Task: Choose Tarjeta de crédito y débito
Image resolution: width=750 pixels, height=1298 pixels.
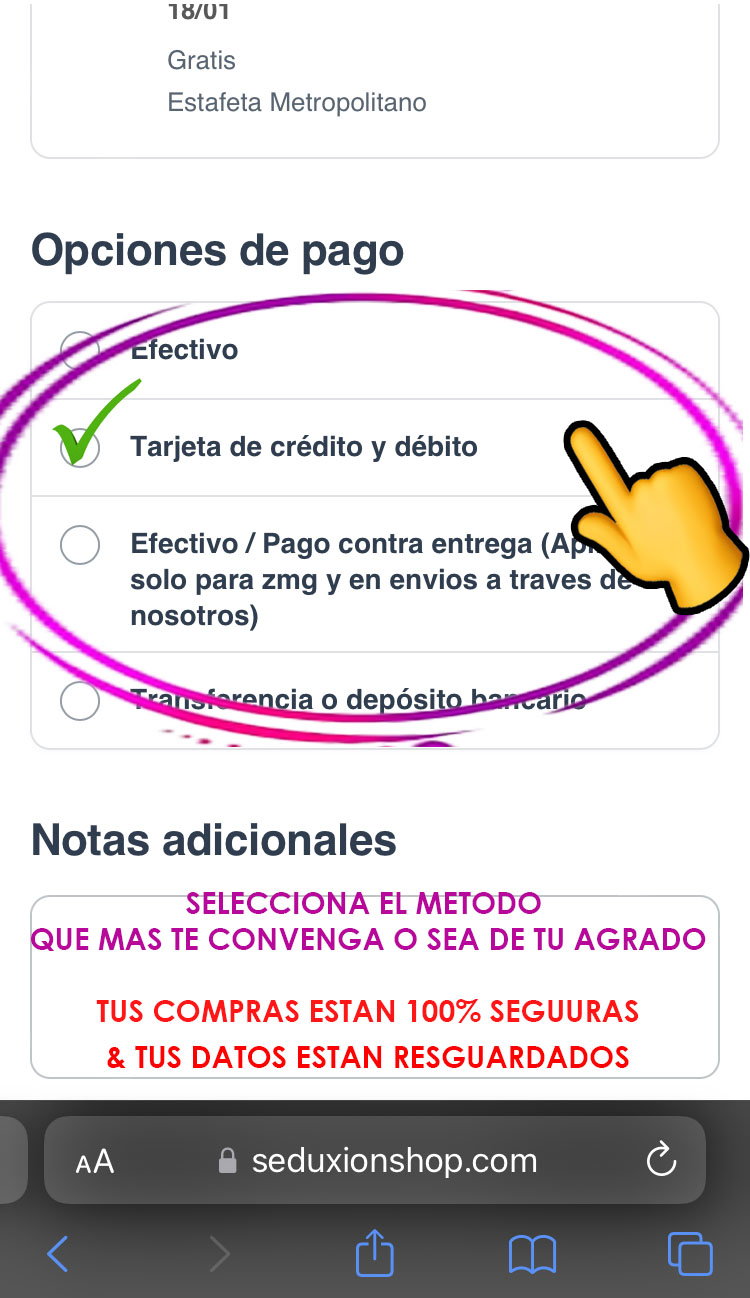Action: 80,447
